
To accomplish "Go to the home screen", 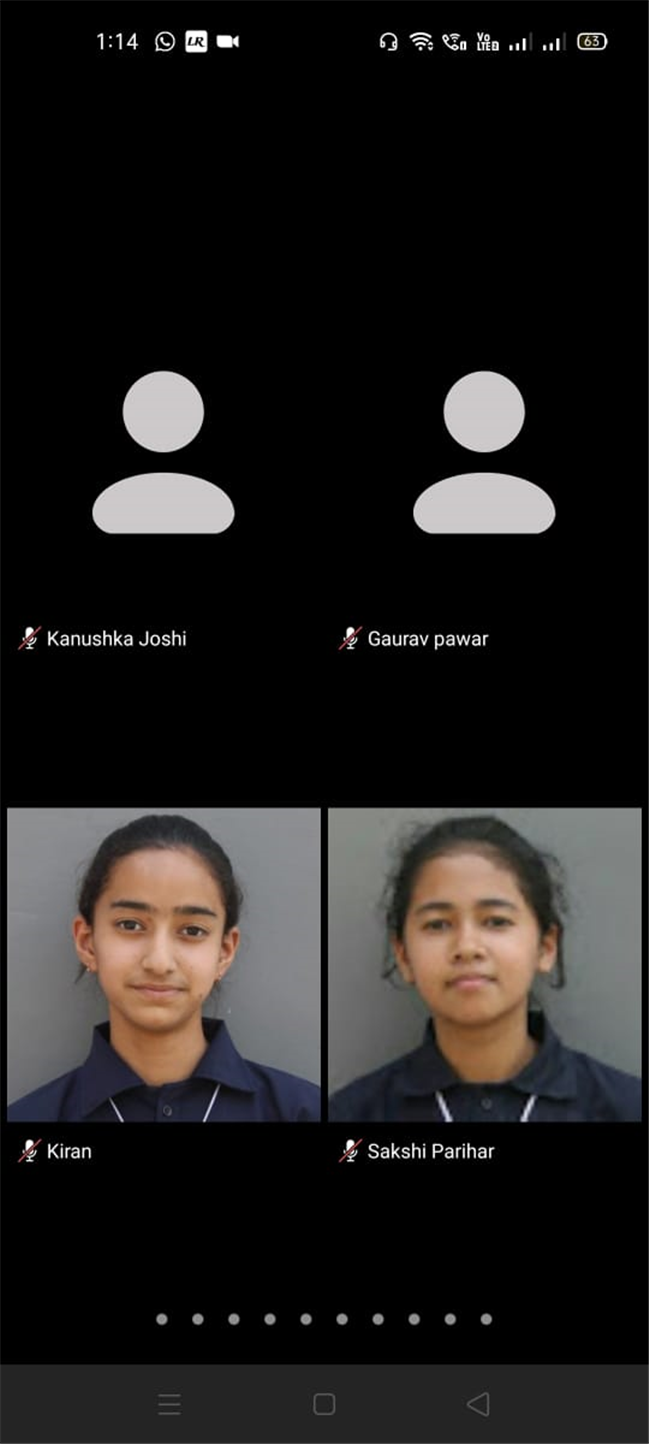I will (324, 1404).
